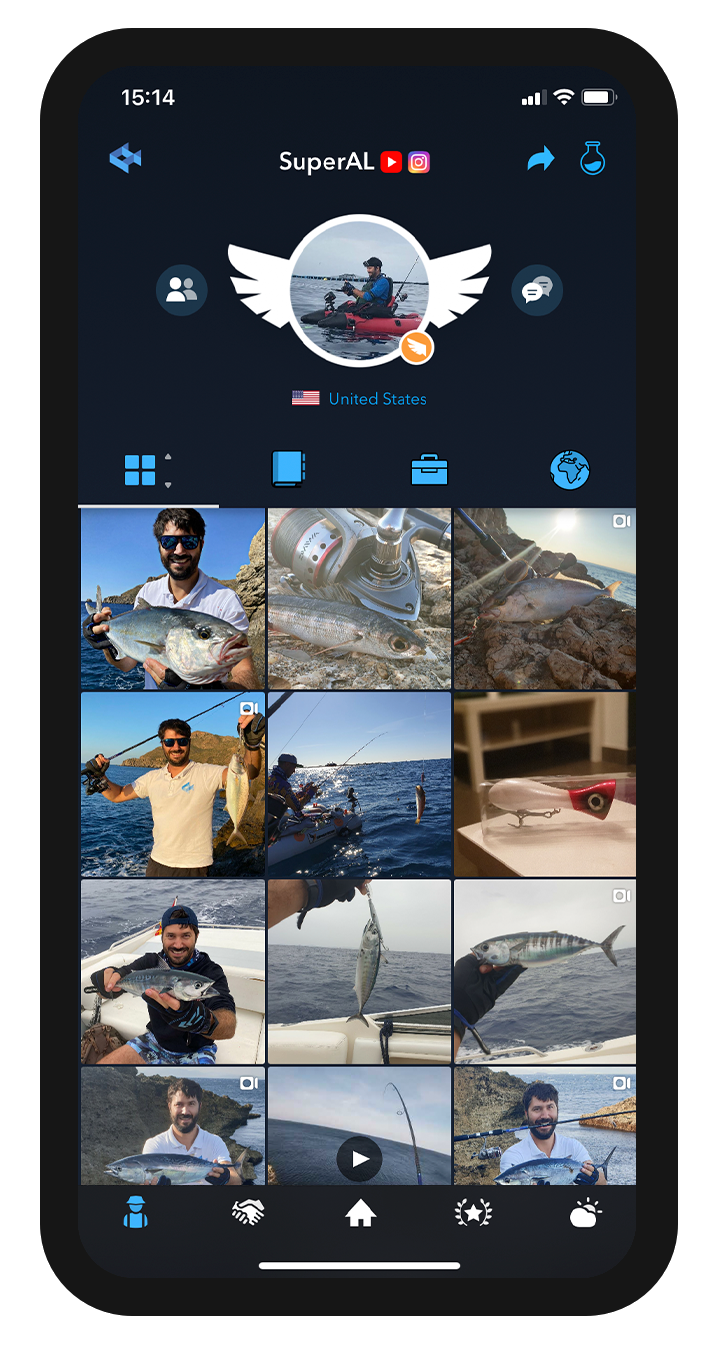Select the photo grid tab
718x1368 pixels.
147,470
